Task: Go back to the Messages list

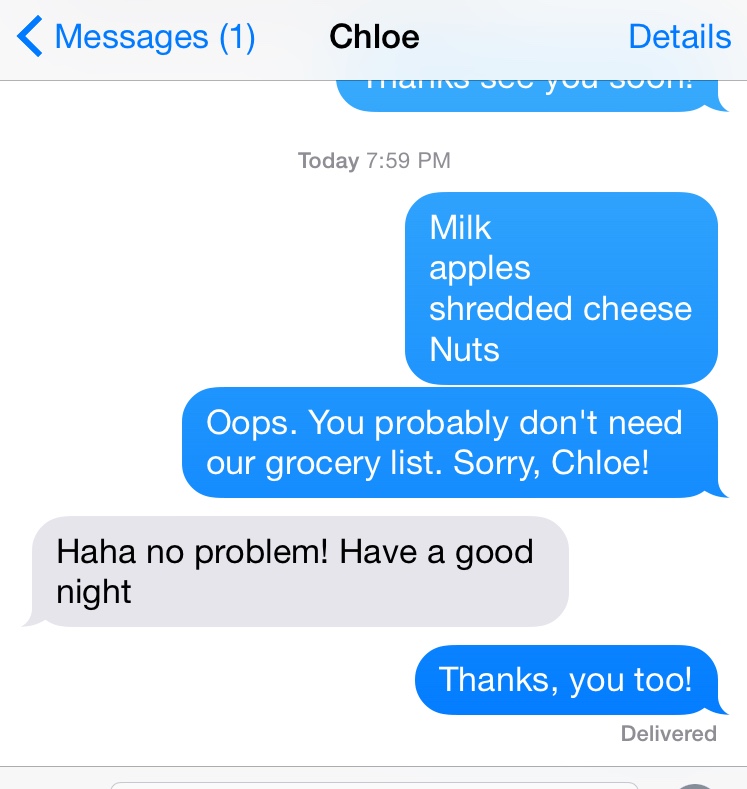Action: [x=135, y=38]
